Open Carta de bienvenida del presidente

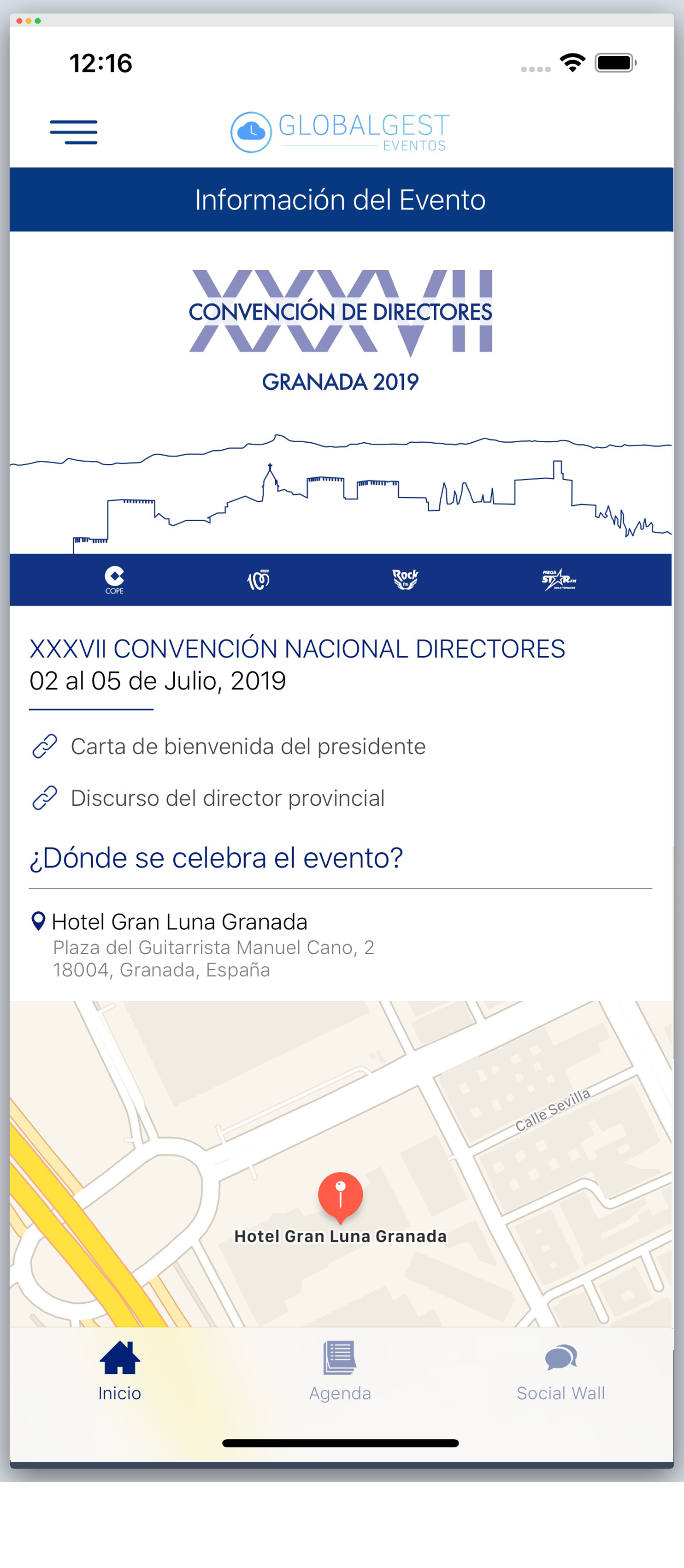pyautogui.click(x=248, y=745)
